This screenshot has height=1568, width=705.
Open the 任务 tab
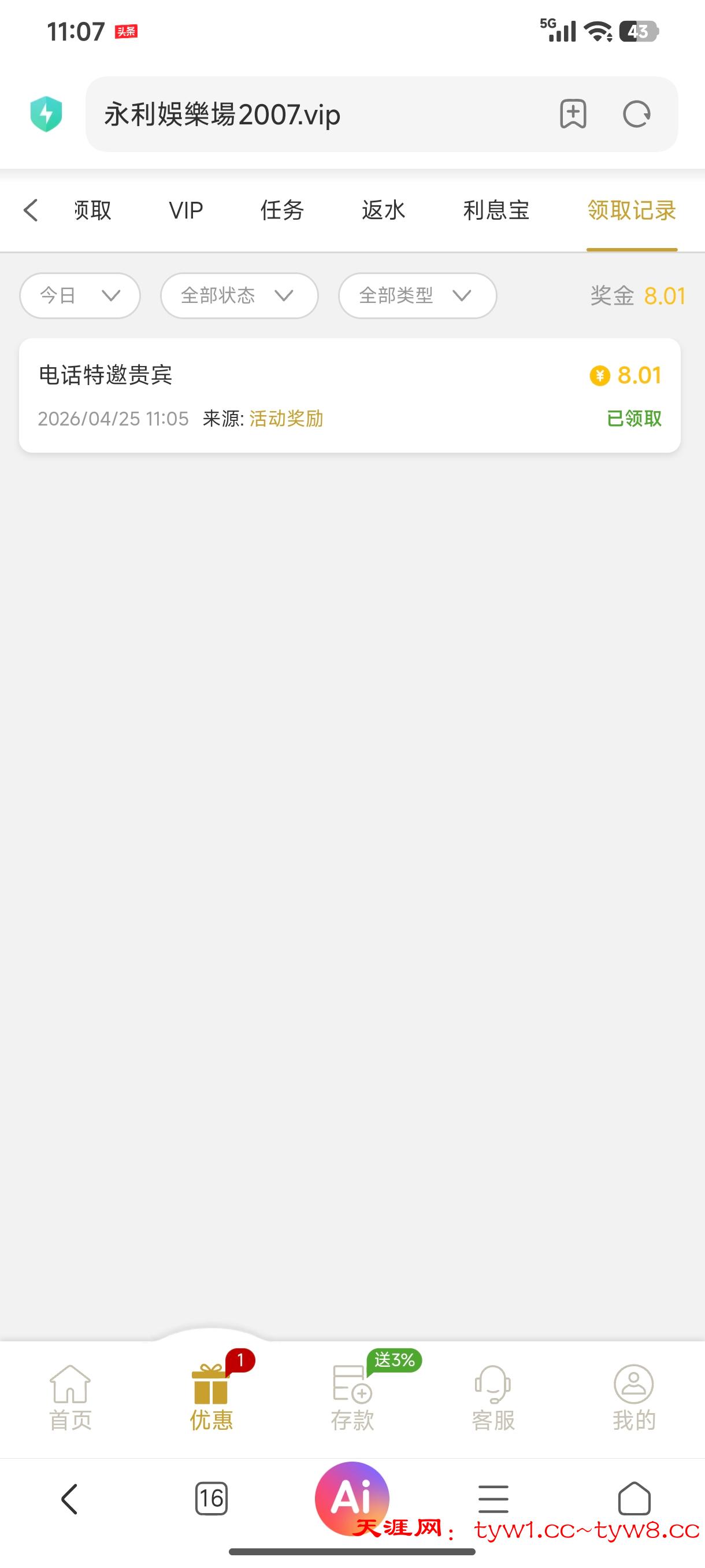tap(281, 210)
